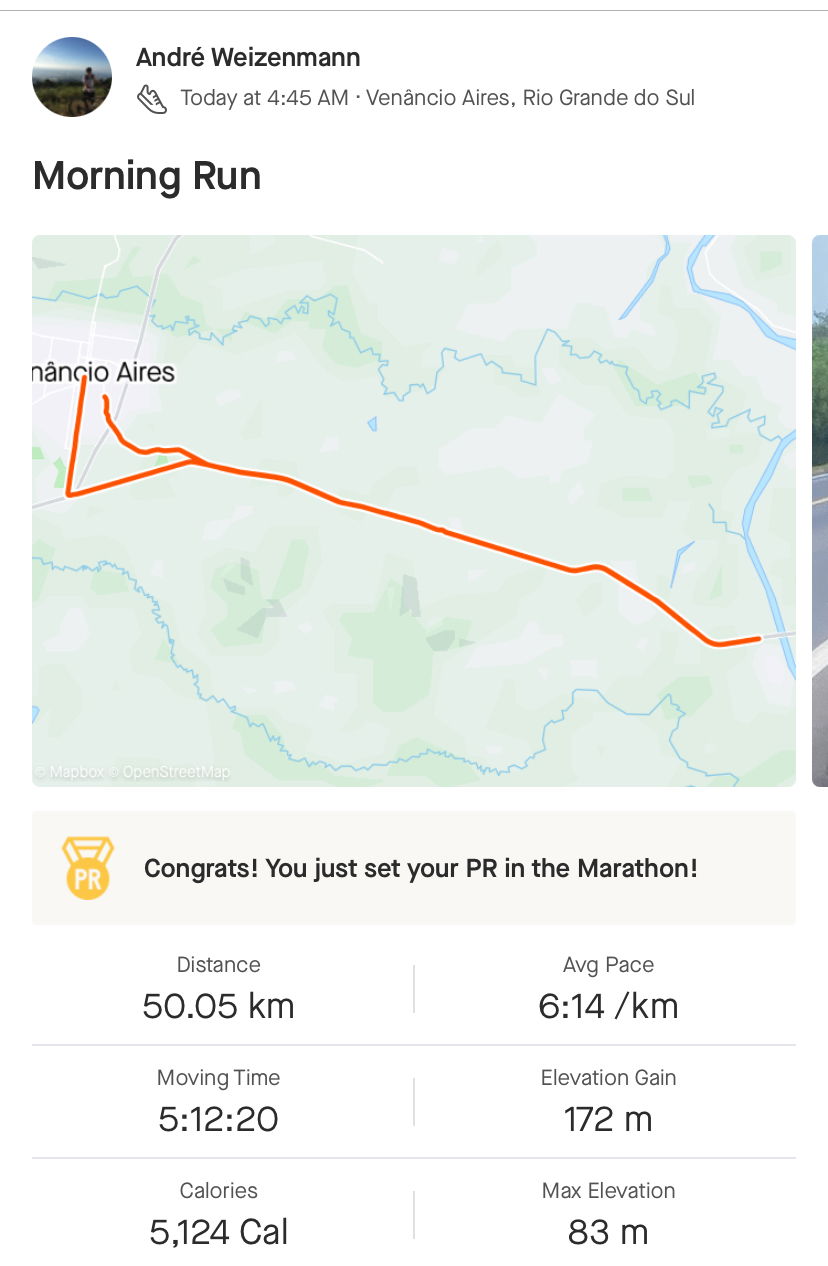This screenshot has width=828, height=1266.
Task: Open the photo beside the route map
Action: (x=820, y=510)
